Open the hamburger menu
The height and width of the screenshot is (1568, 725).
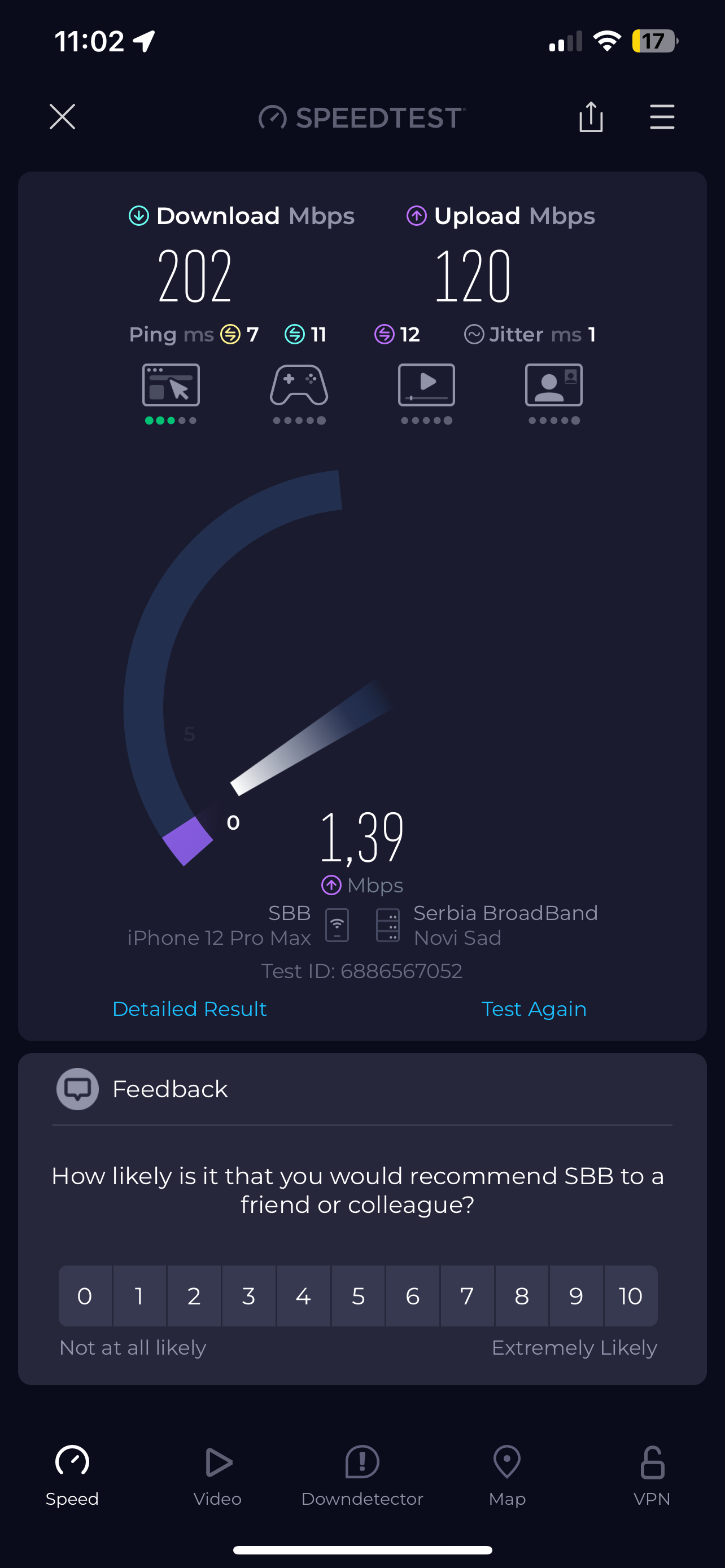(662, 117)
